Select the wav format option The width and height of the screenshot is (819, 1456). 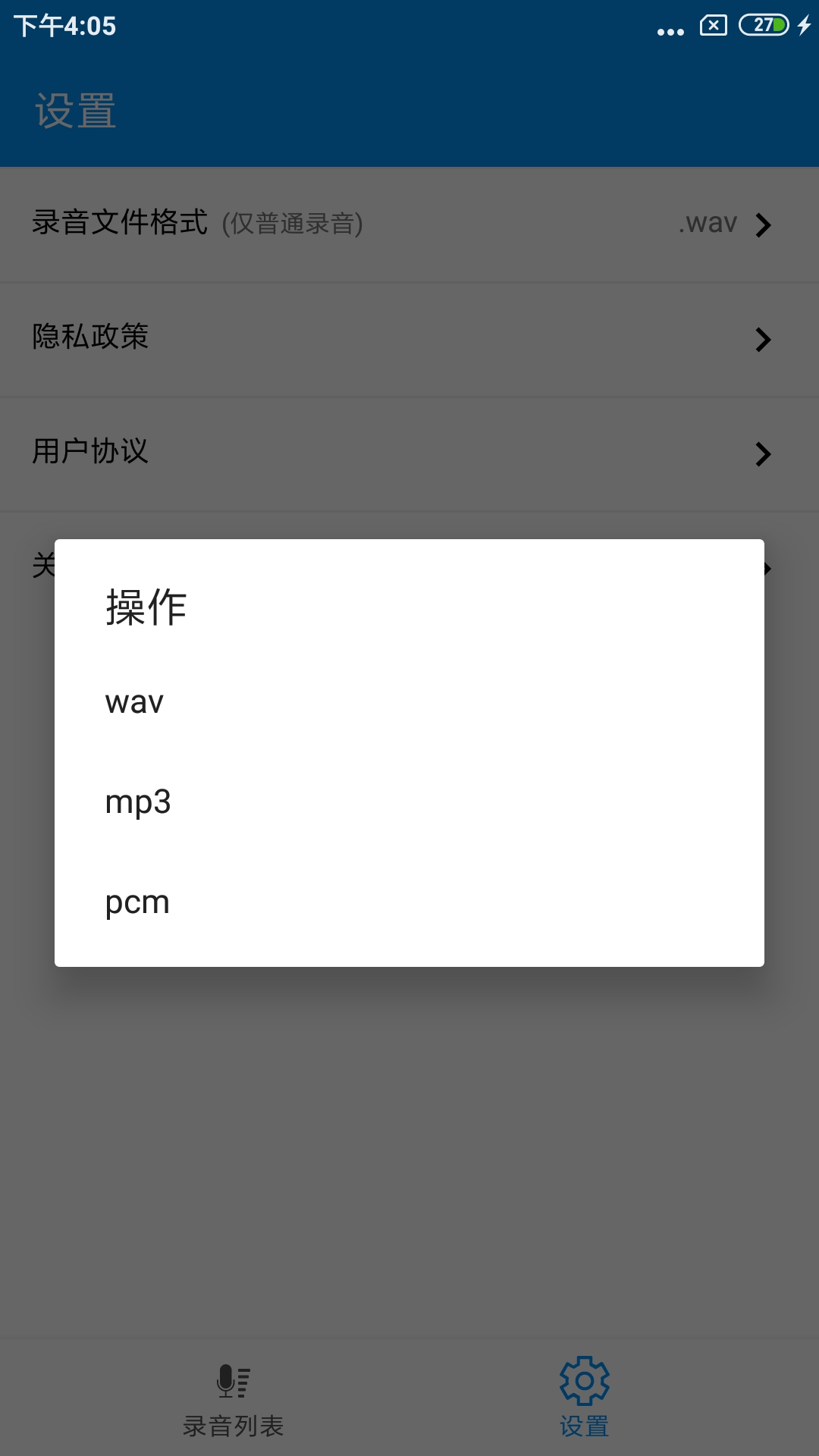click(x=134, y=702)
